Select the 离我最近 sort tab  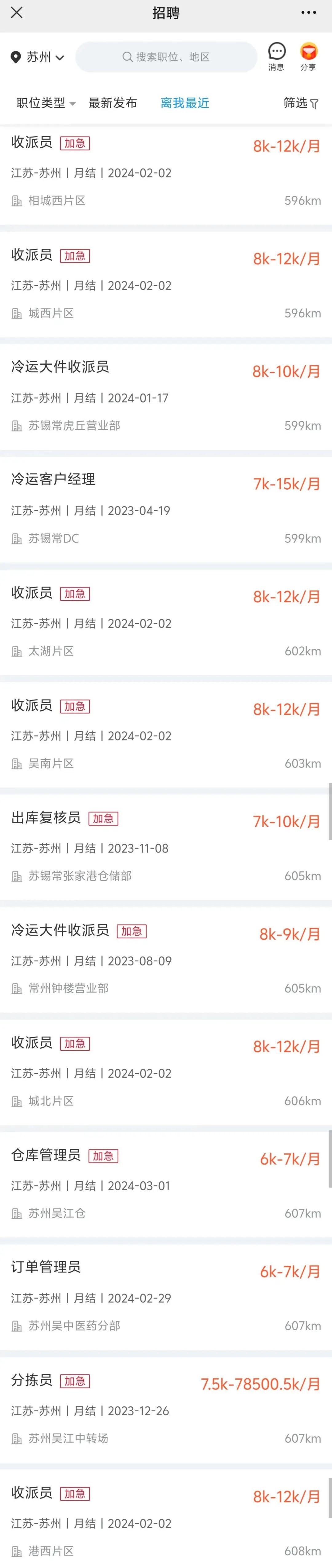click(x=185, y=103)
